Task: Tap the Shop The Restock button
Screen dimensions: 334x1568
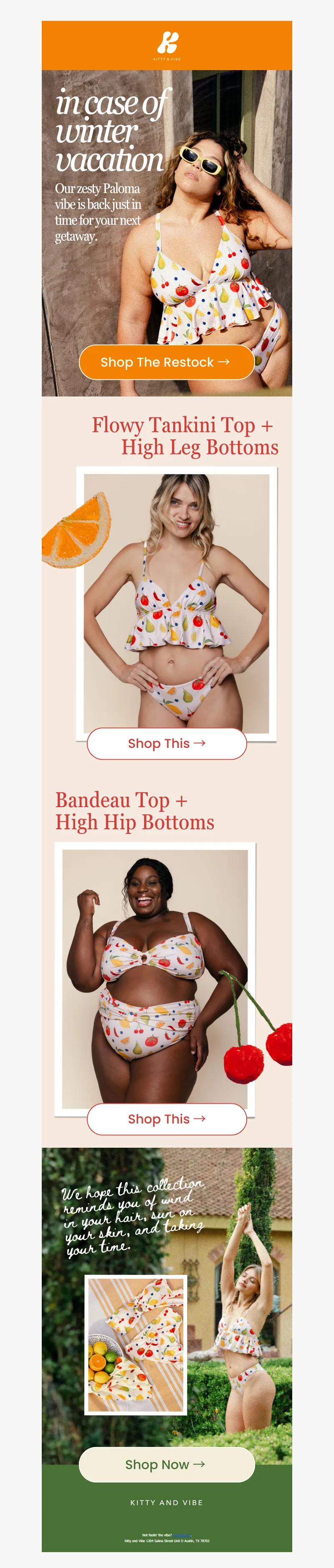Action: point(166,362)
